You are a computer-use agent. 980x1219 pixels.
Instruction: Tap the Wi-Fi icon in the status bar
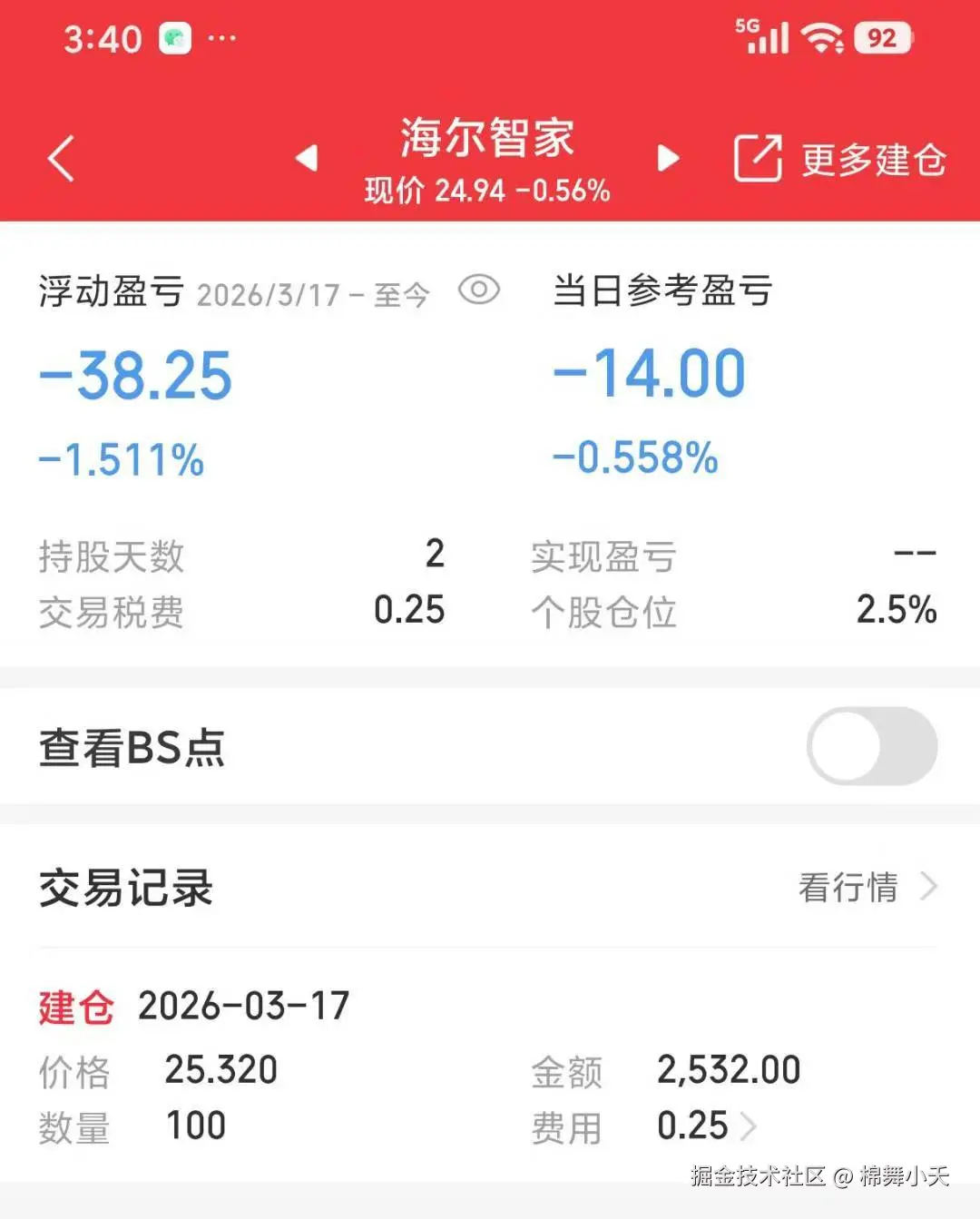tap(819, 38)
